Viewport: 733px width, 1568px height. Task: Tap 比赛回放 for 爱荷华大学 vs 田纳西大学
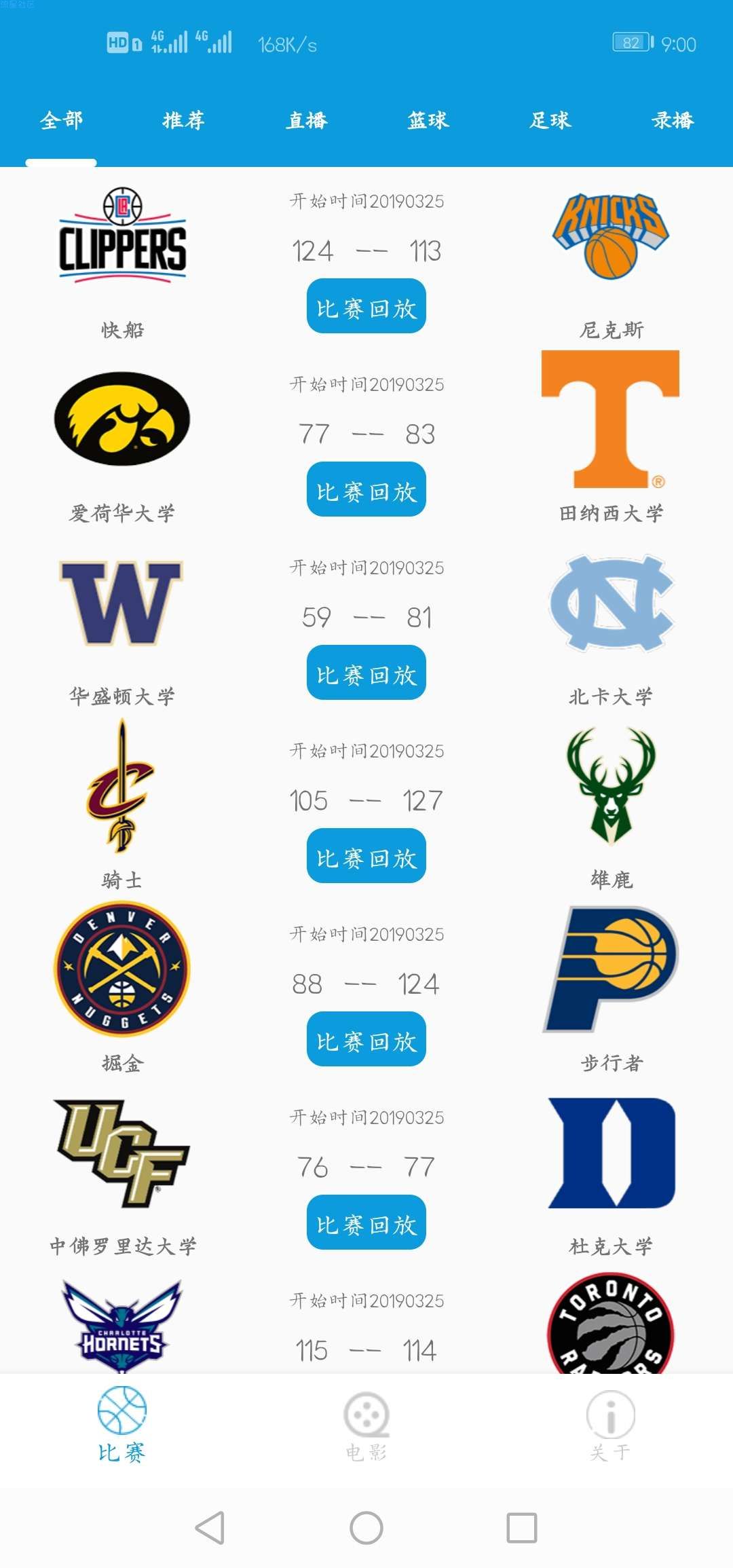point(366,489)
